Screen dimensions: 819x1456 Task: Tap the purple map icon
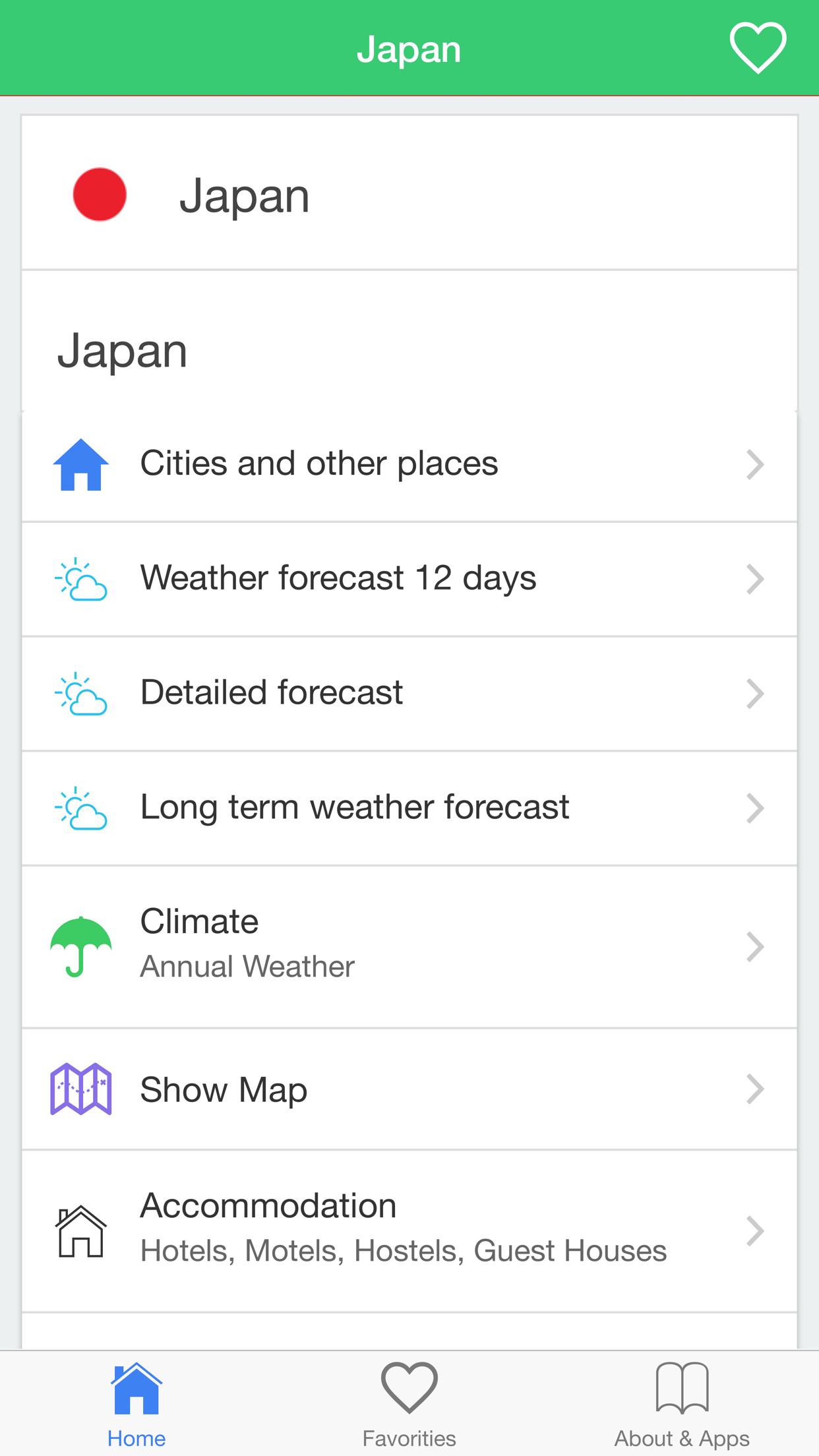[82, 1089]
